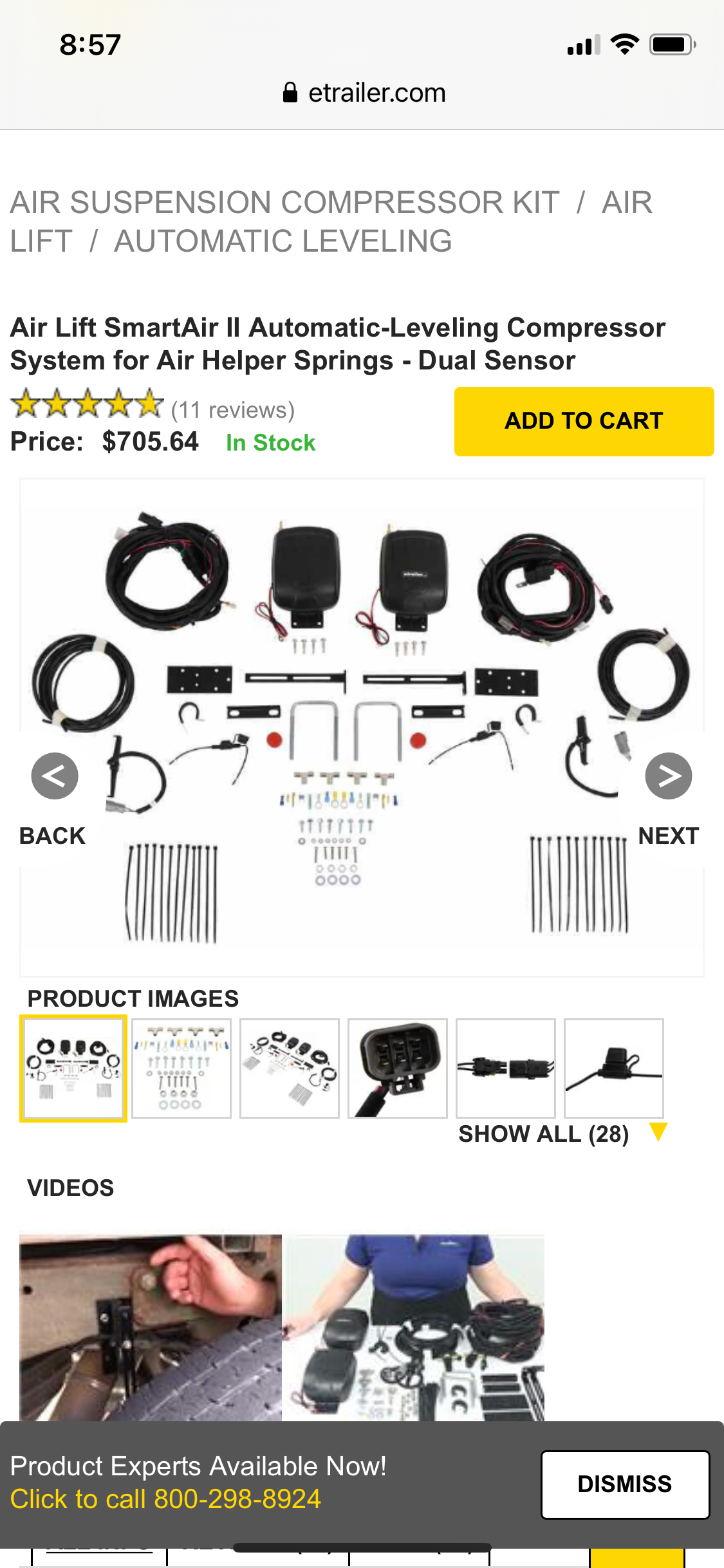Click the lock icon in the address bar

coord(291,91)
